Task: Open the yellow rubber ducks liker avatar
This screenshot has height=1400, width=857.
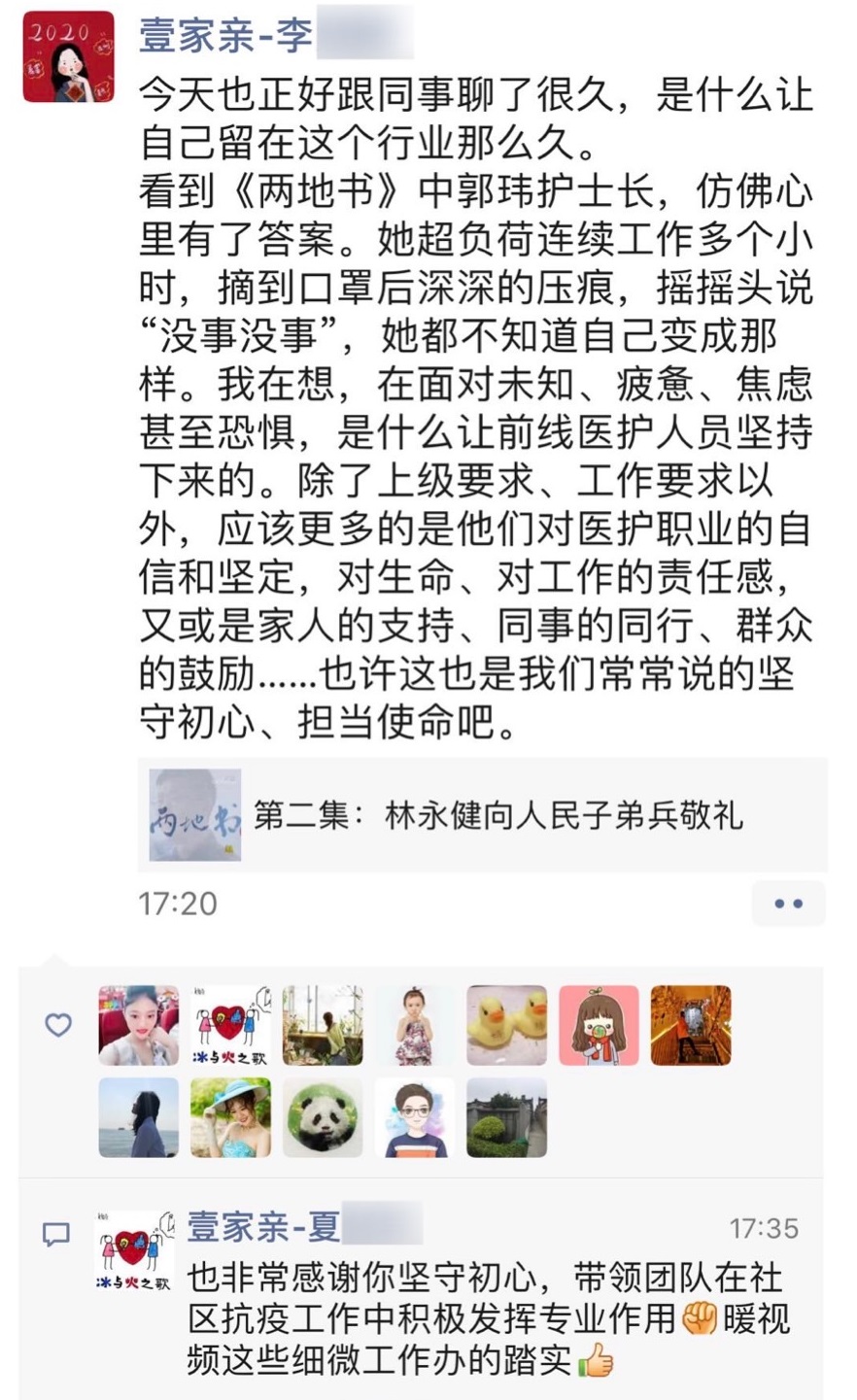Action: pos(506,1026)
